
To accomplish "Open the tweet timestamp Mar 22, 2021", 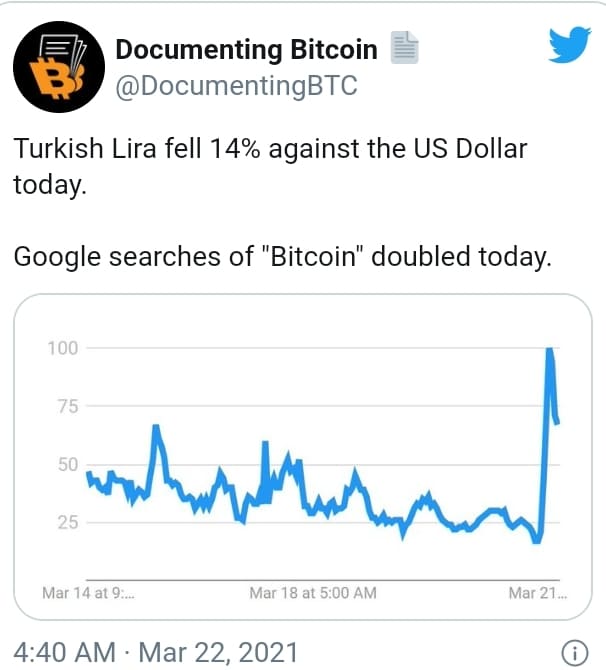I will pos(158,653).
